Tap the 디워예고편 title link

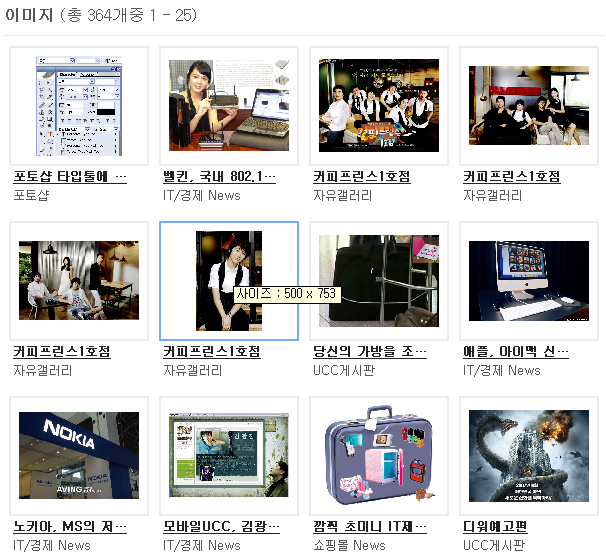[495, 527]
